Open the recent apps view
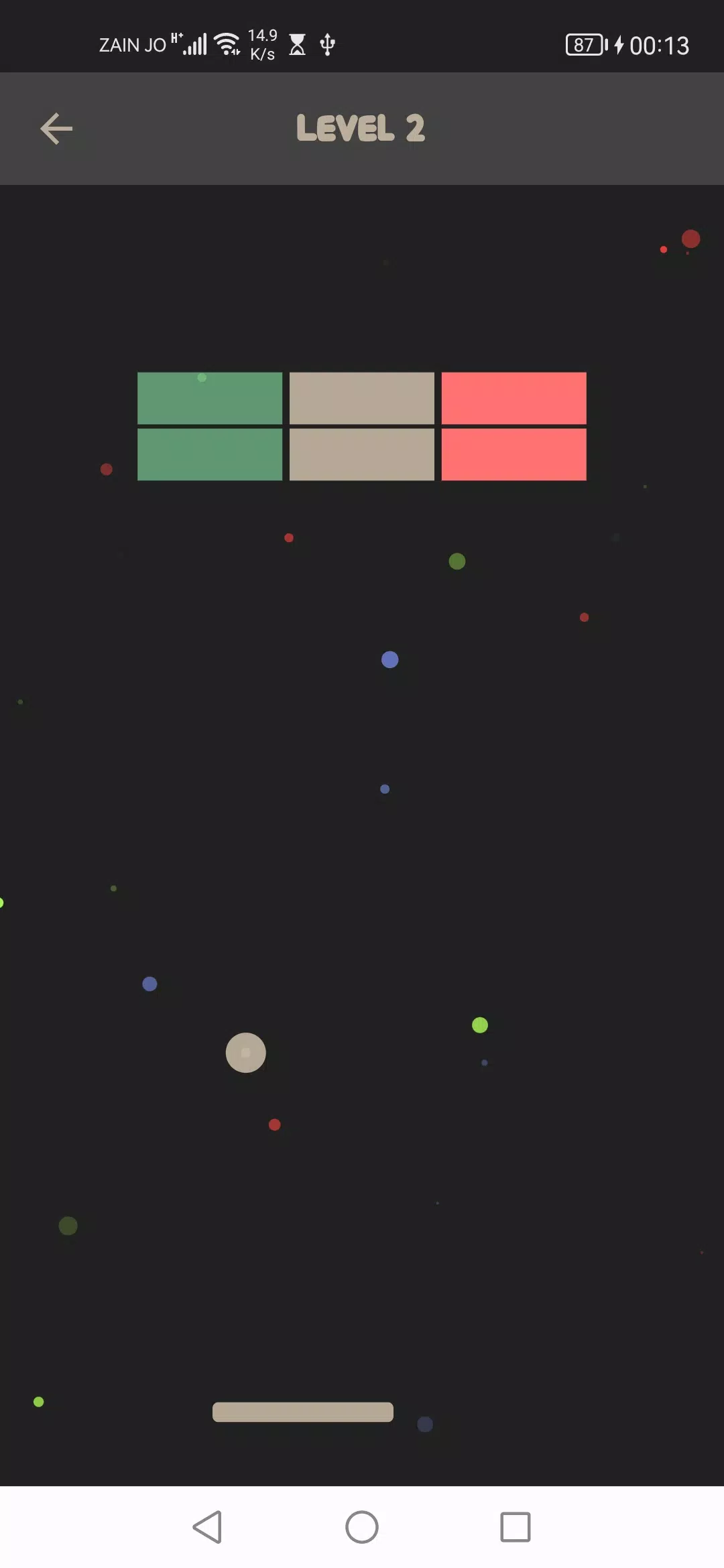Image resolution: width=724 pixels, height=1568 pixels. pyautogui.click(x=515, y=1527)
